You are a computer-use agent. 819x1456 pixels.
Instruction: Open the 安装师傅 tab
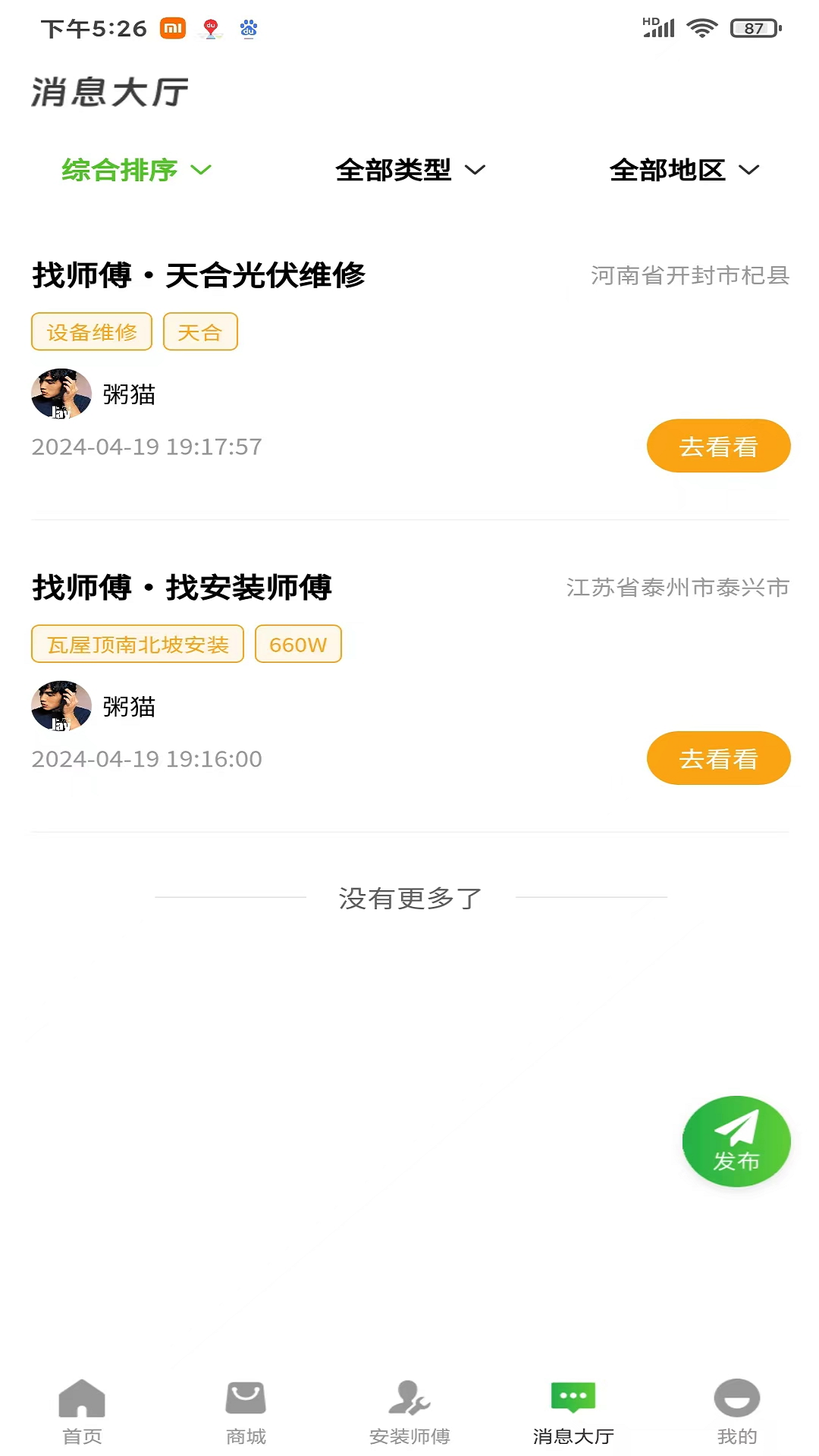tap(409, 1412)
